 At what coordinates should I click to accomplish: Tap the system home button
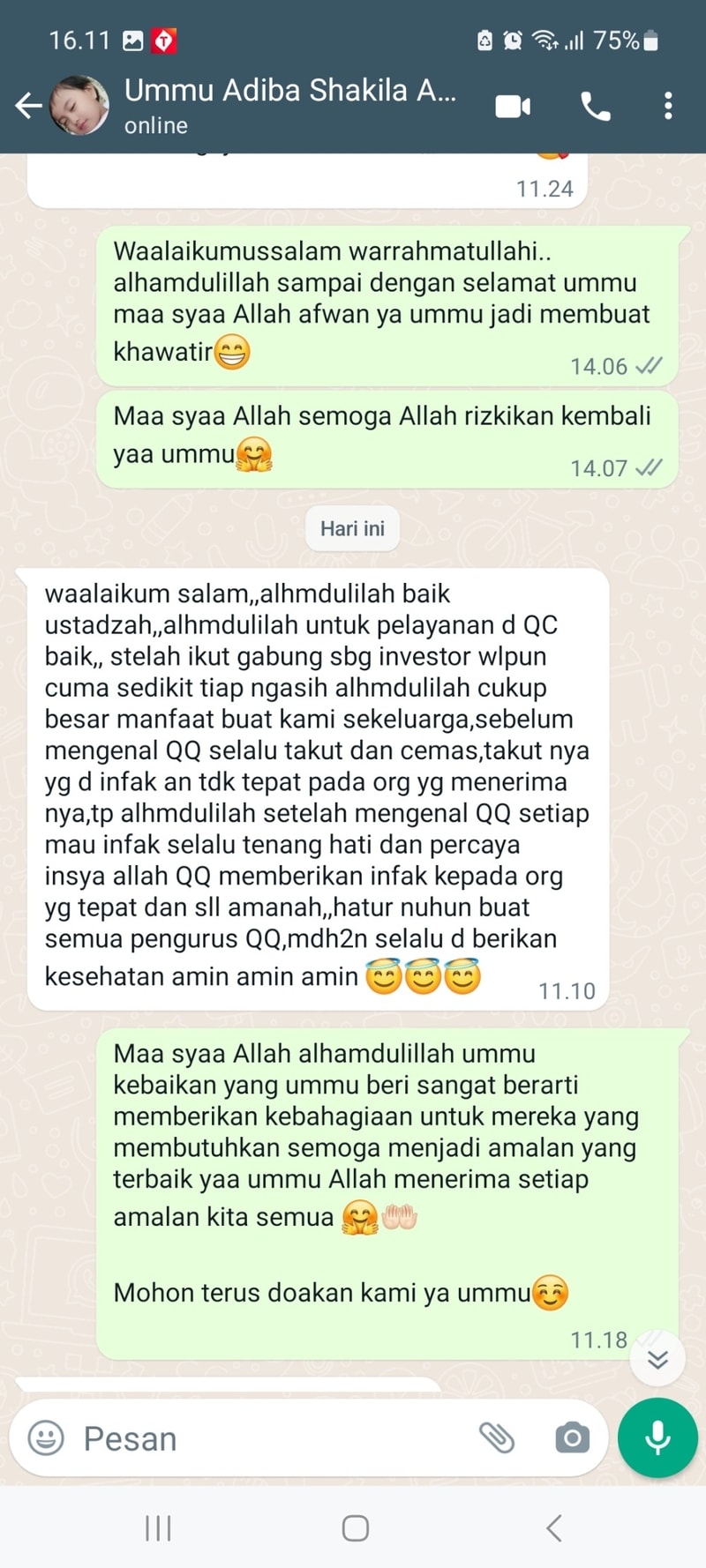click(355, 1528)
